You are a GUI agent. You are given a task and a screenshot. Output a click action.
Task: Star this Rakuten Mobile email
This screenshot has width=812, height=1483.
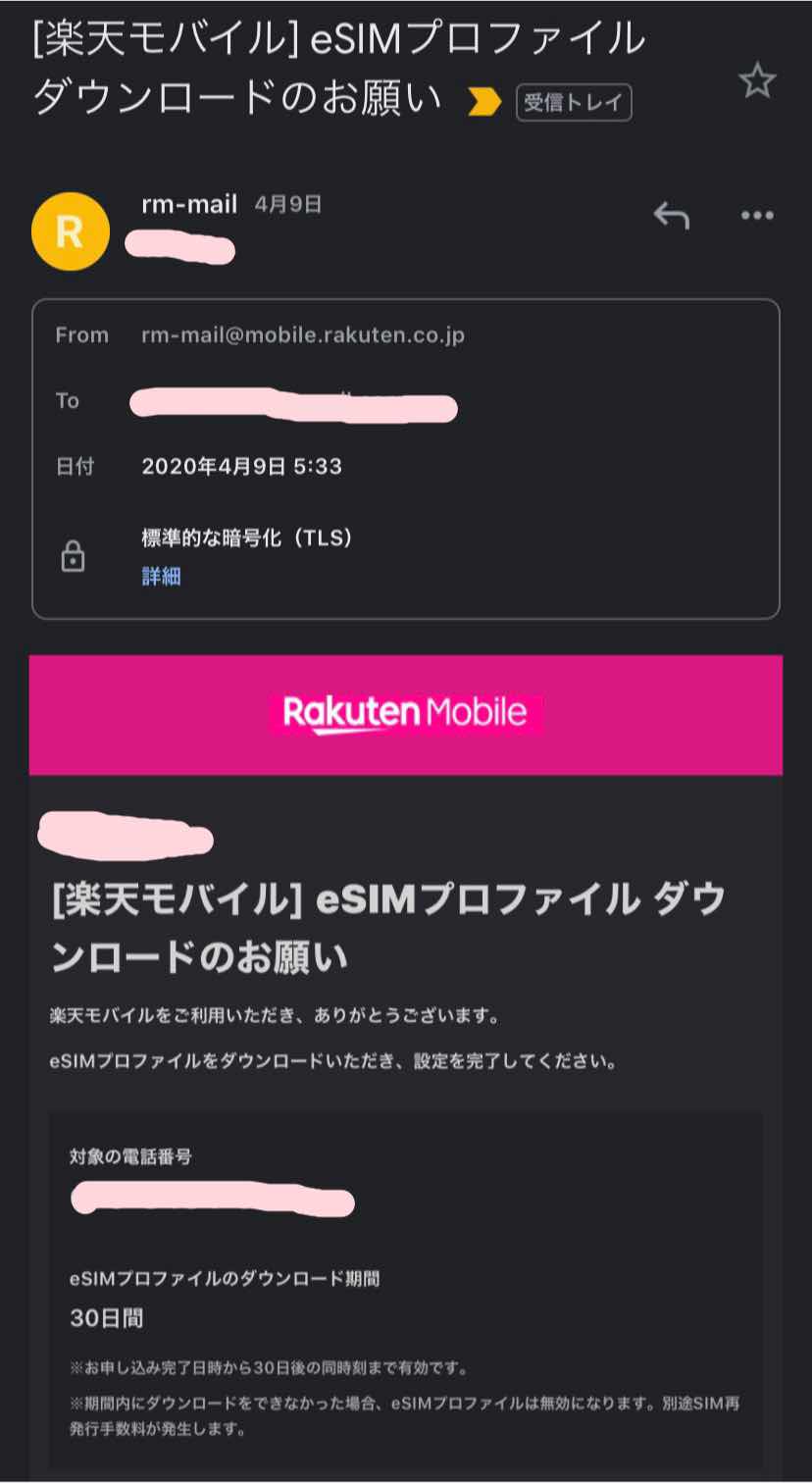(x=756, y=80)
